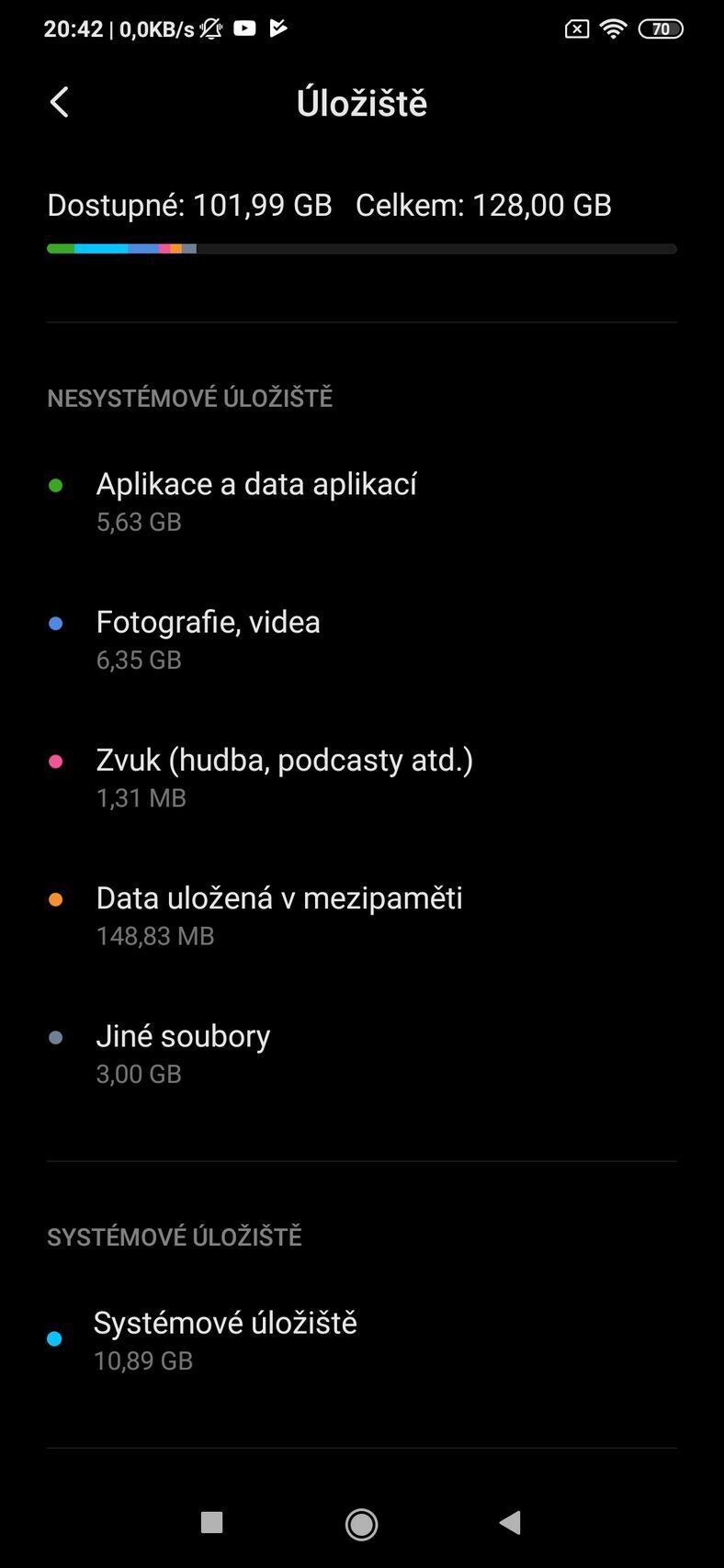This screenshot has width=724, height=1568.
Task: Tap the Wi-Fi icon in the status bar
Action: (x=613, y=28)
